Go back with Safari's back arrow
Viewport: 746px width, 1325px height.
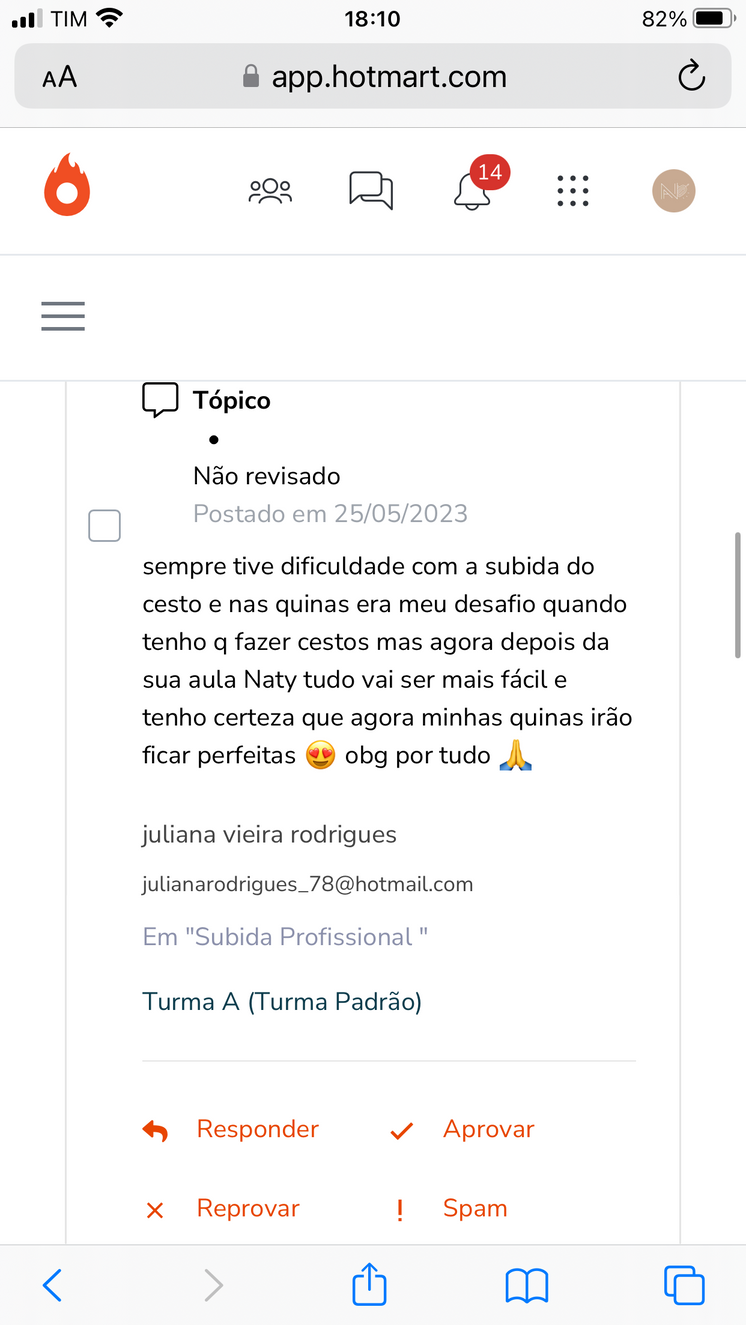point(53,1285)
